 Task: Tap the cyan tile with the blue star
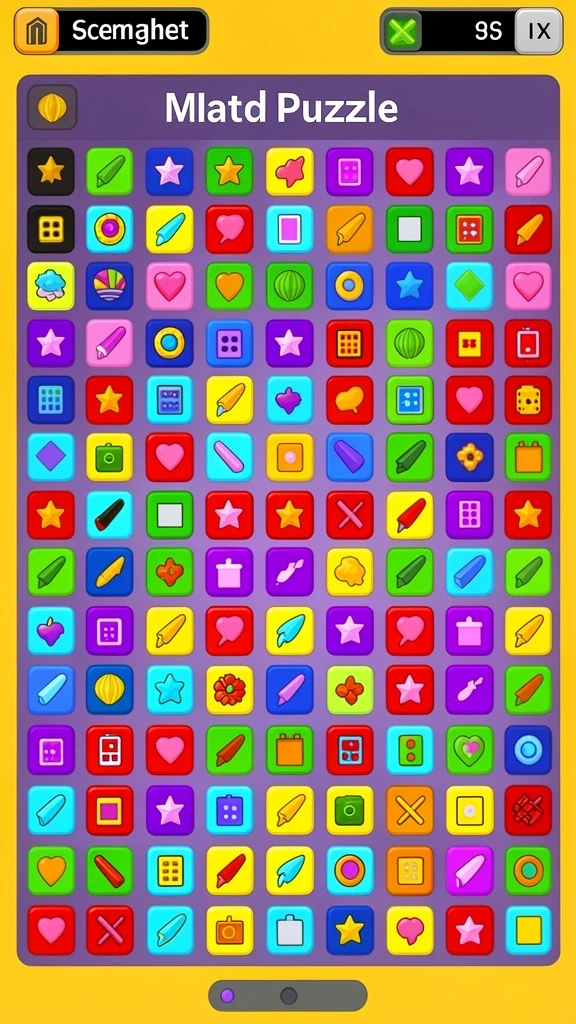pyautogui.click(x=170, y=690)
